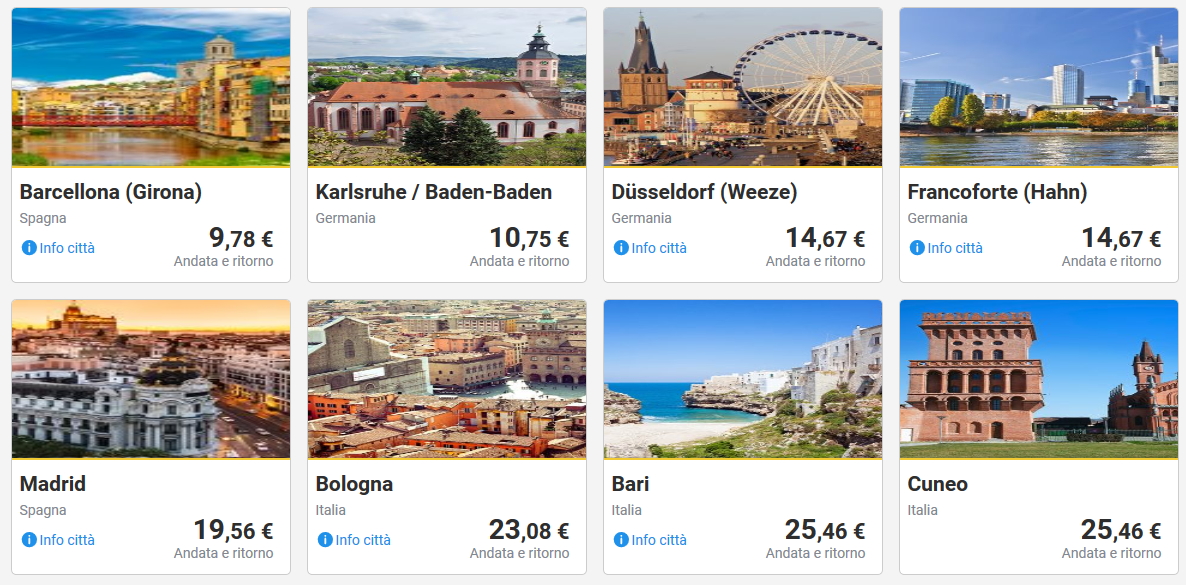This screenshot has width=1186, height=585.
Task: Show Info città for Madrid
Action: point(59,540)
